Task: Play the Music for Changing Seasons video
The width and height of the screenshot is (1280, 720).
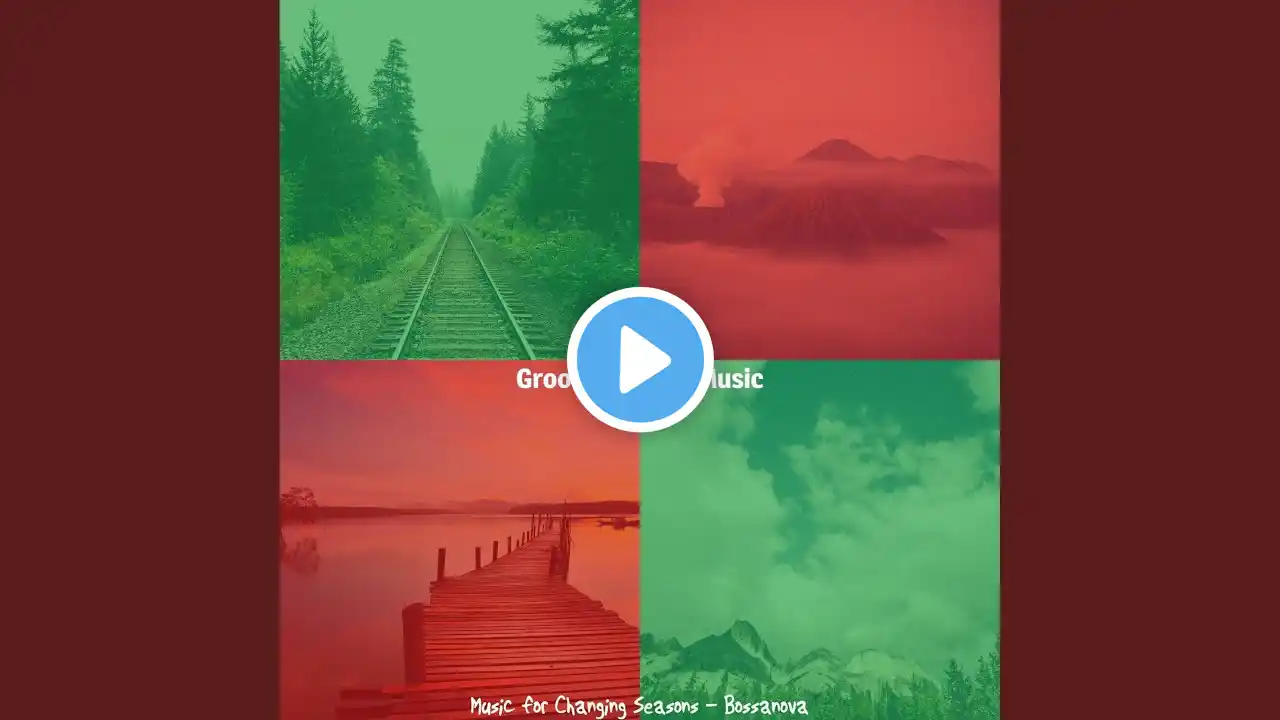Action: pyautogui.click(x=640, y=359)
